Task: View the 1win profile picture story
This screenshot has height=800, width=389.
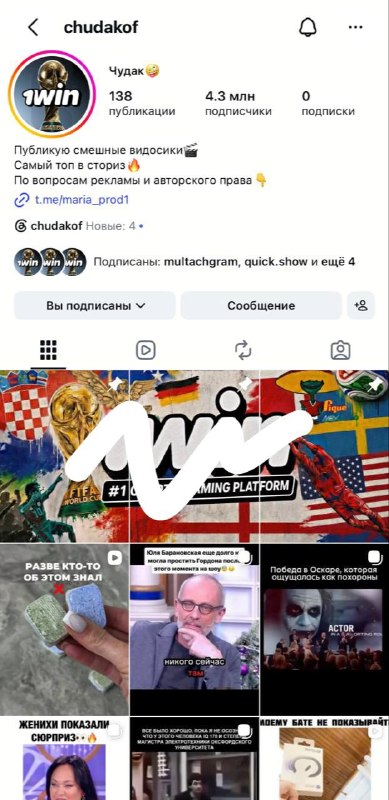Action: [x=52, y=94]
